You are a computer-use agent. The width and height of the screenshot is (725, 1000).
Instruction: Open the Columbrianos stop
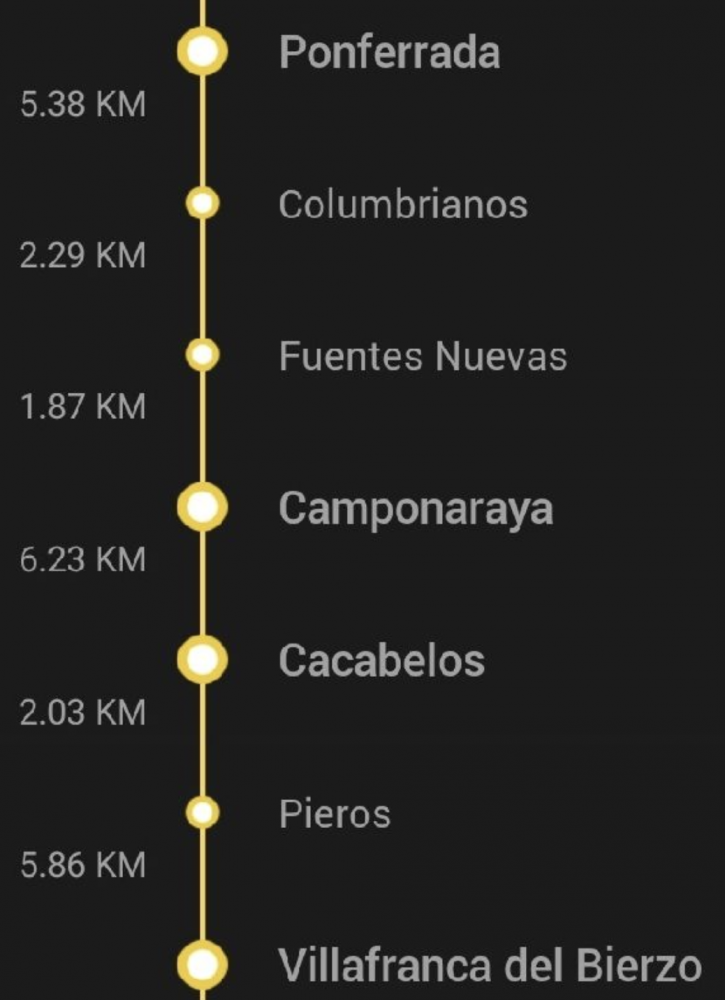(x=402, y=204)
